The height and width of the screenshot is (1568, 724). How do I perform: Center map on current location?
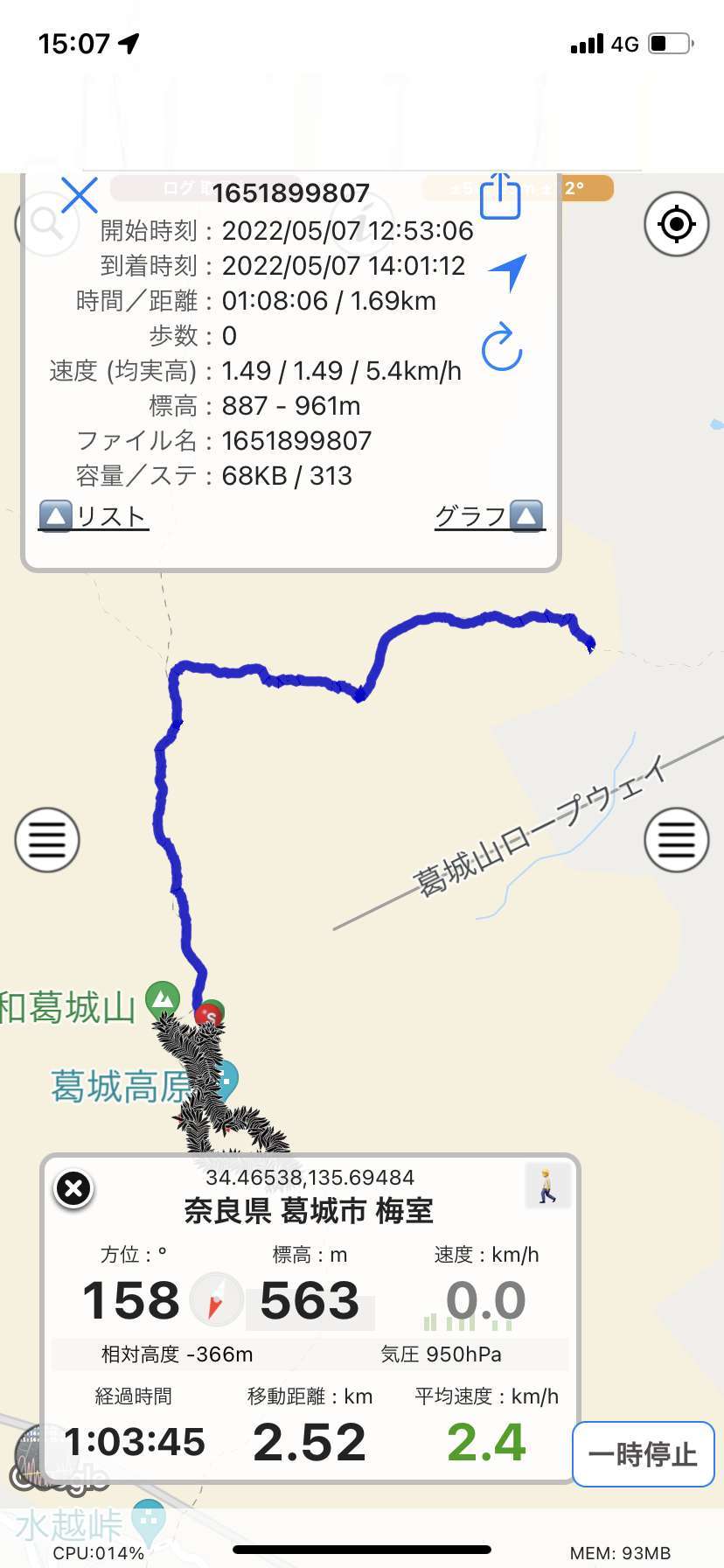[x=676, y=224]
